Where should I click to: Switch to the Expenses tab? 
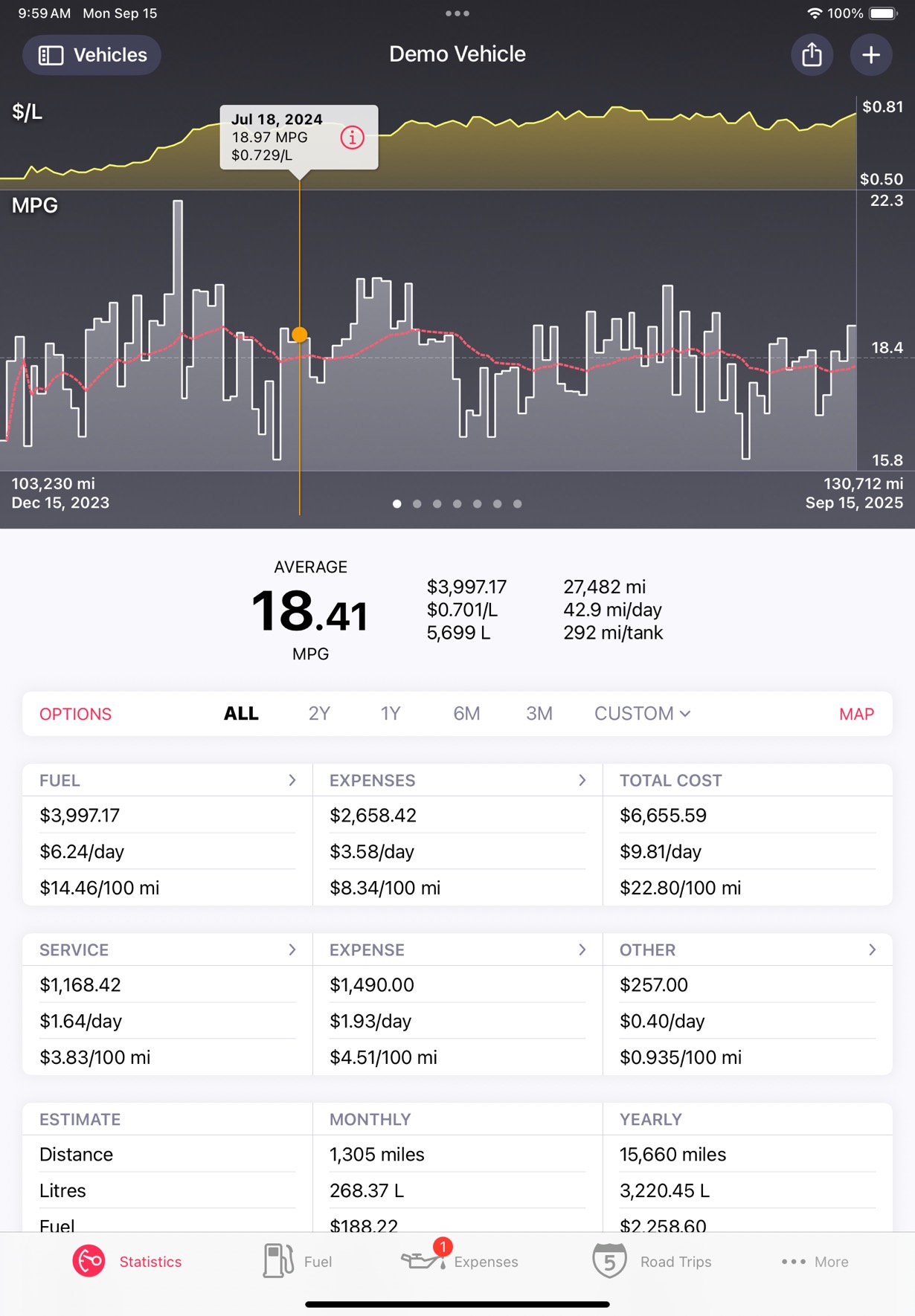460,1262
